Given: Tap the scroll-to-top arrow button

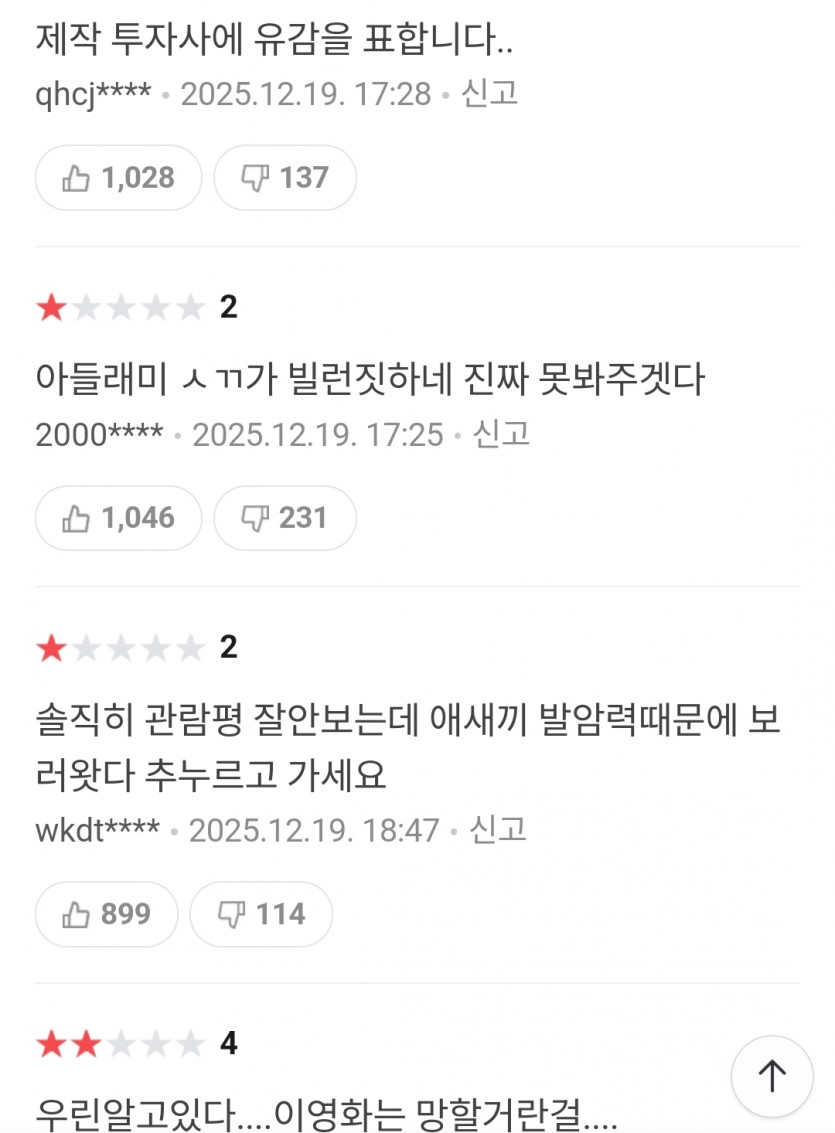Looking at the screenshot, I should click(771, 1076).
